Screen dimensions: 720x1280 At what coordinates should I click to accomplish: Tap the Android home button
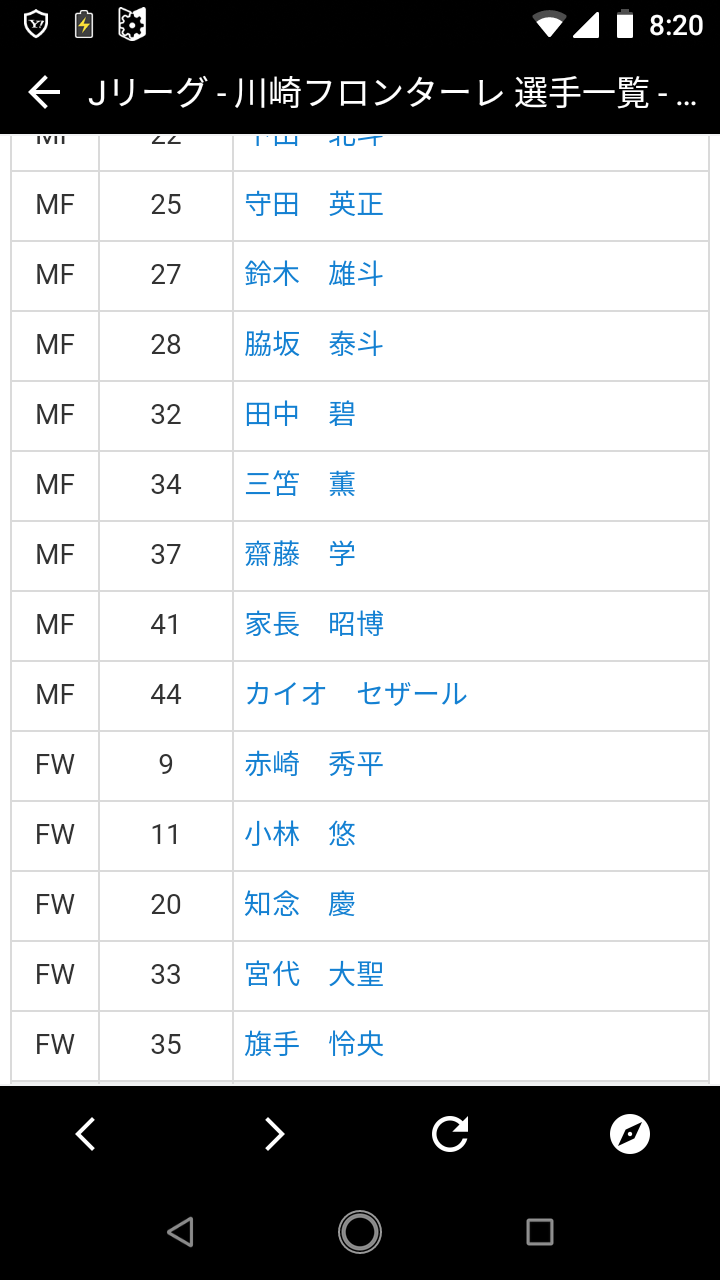360,1232
